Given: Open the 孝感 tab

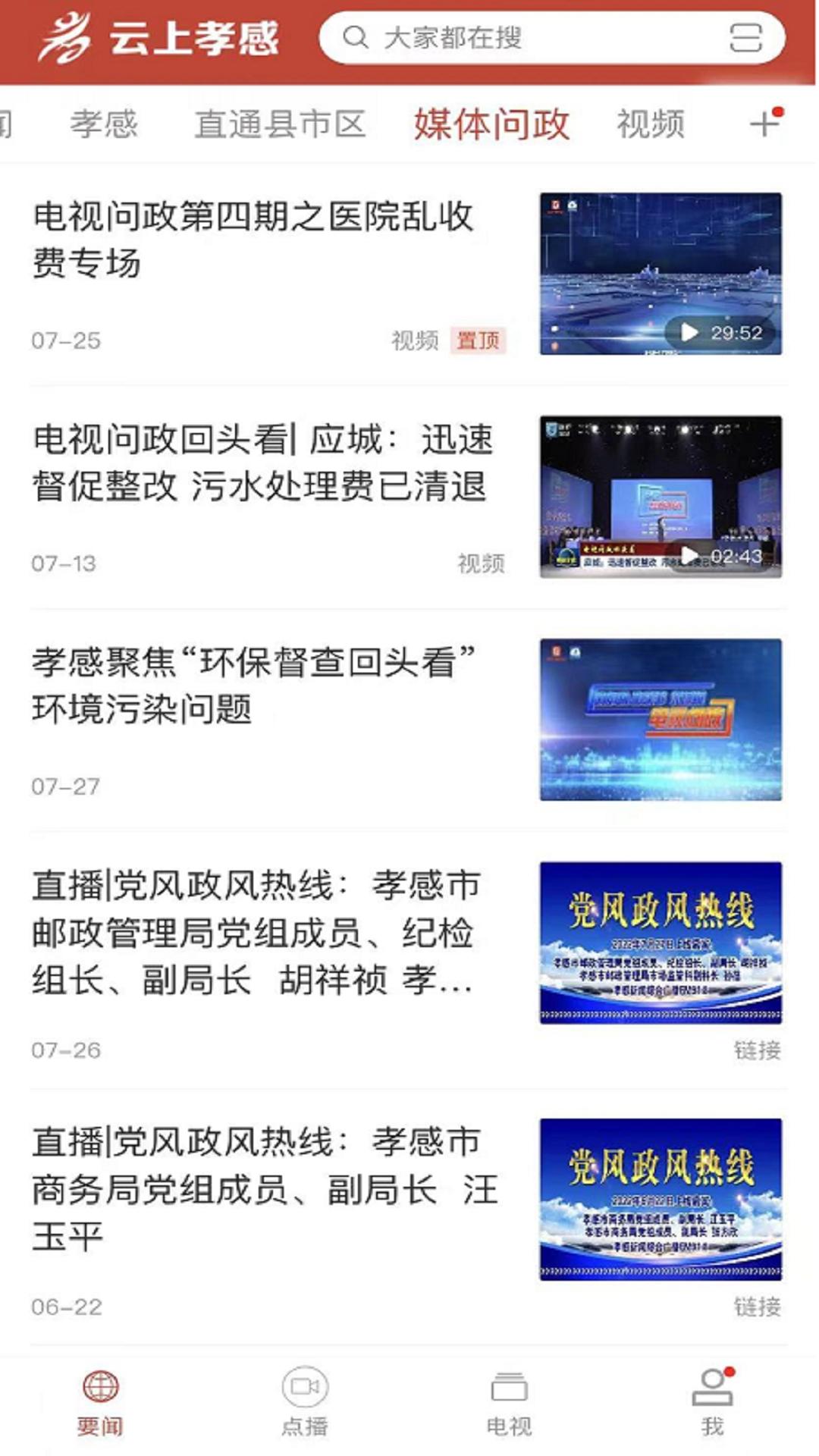Looking at the screenshot, I should (105, 124).
